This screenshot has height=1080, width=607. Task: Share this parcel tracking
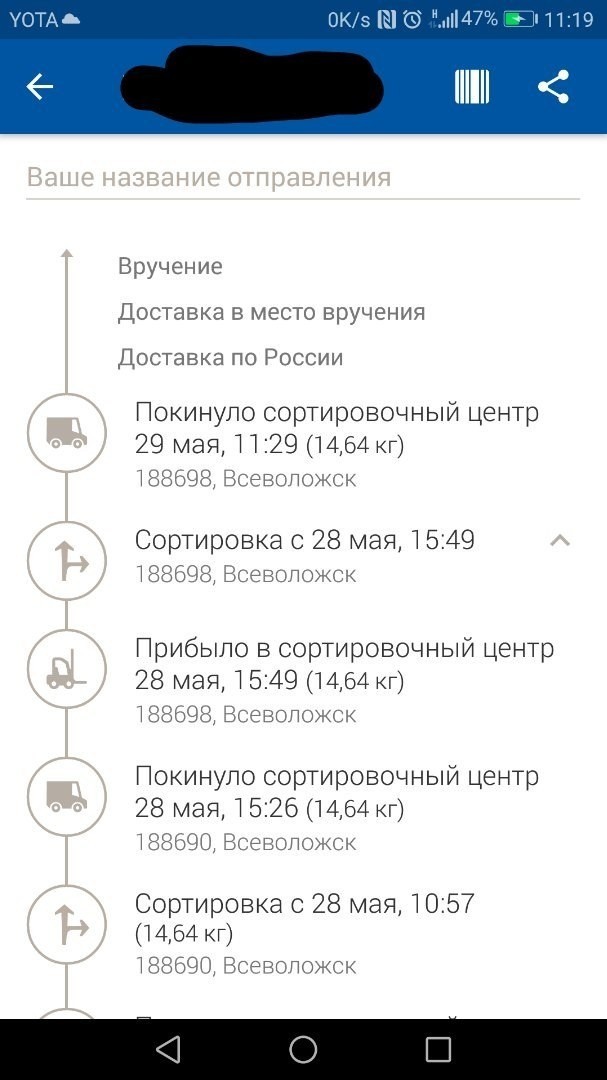pyautogui.click(x=553, y=87)
